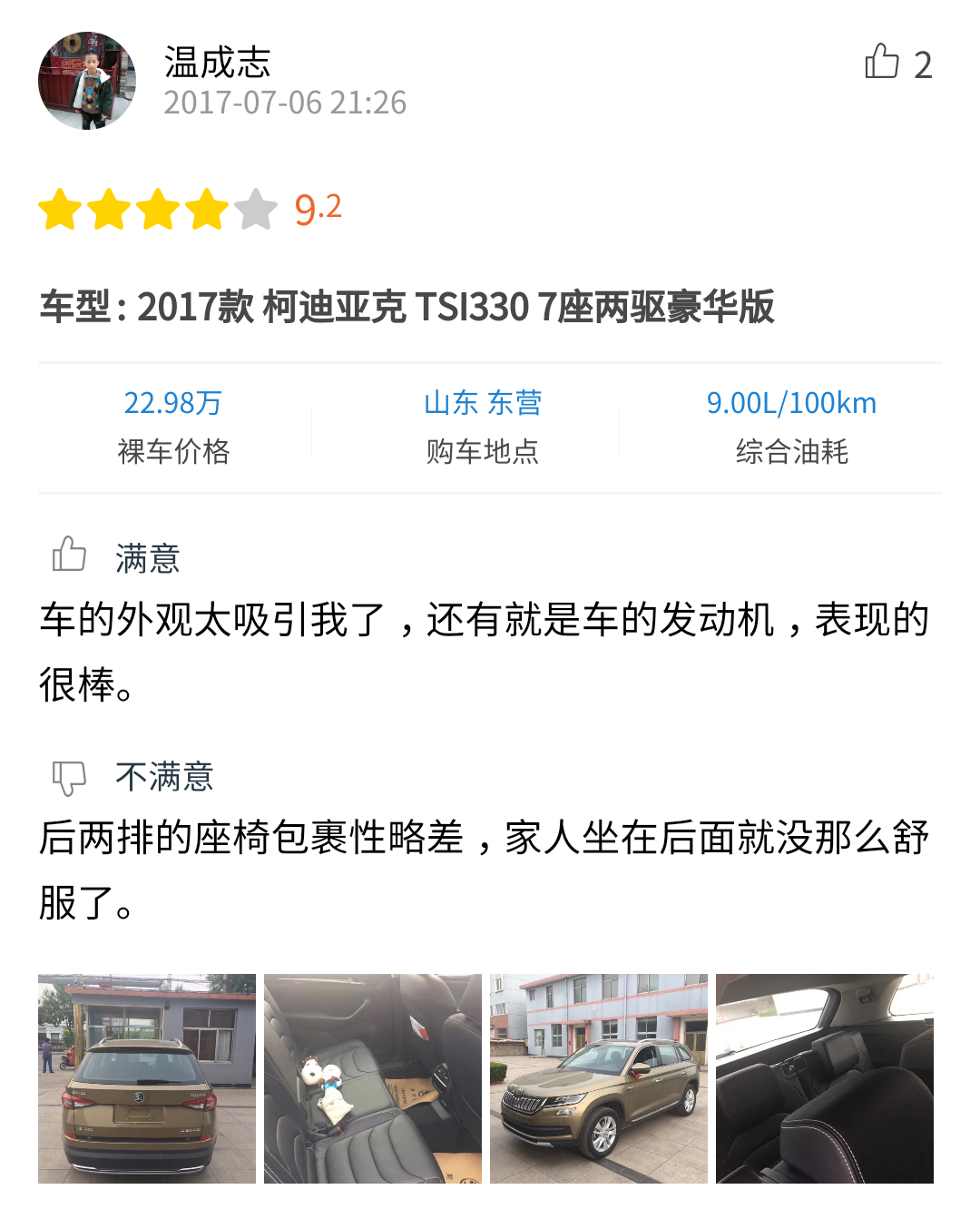View the back seat photo with plush toy
The image size is (980, 1209).
(373, 1078)
